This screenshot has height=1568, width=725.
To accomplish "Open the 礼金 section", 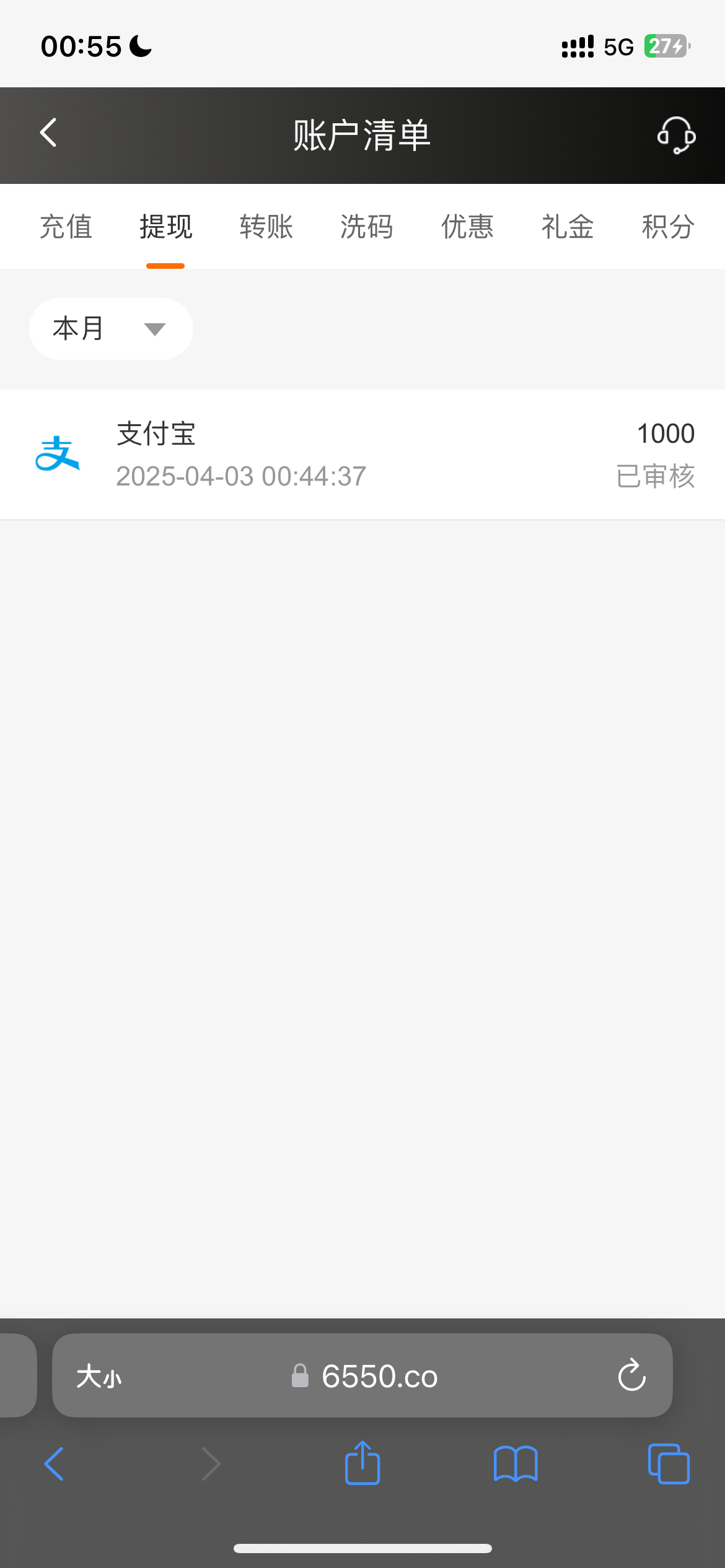I will [567, 227].
